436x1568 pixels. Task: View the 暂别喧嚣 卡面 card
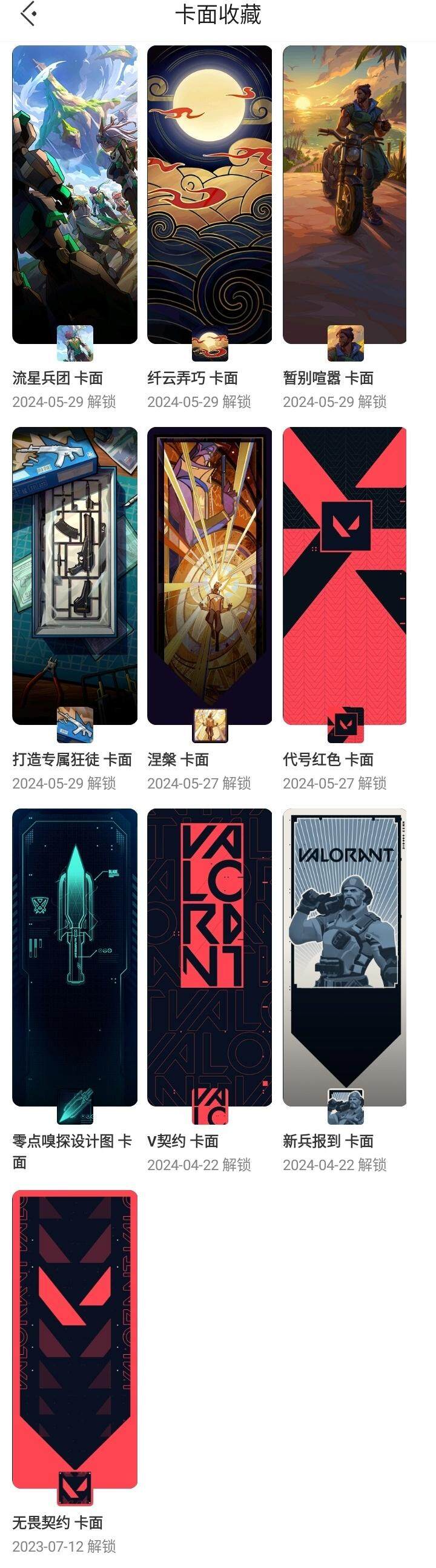click(345, 195)
